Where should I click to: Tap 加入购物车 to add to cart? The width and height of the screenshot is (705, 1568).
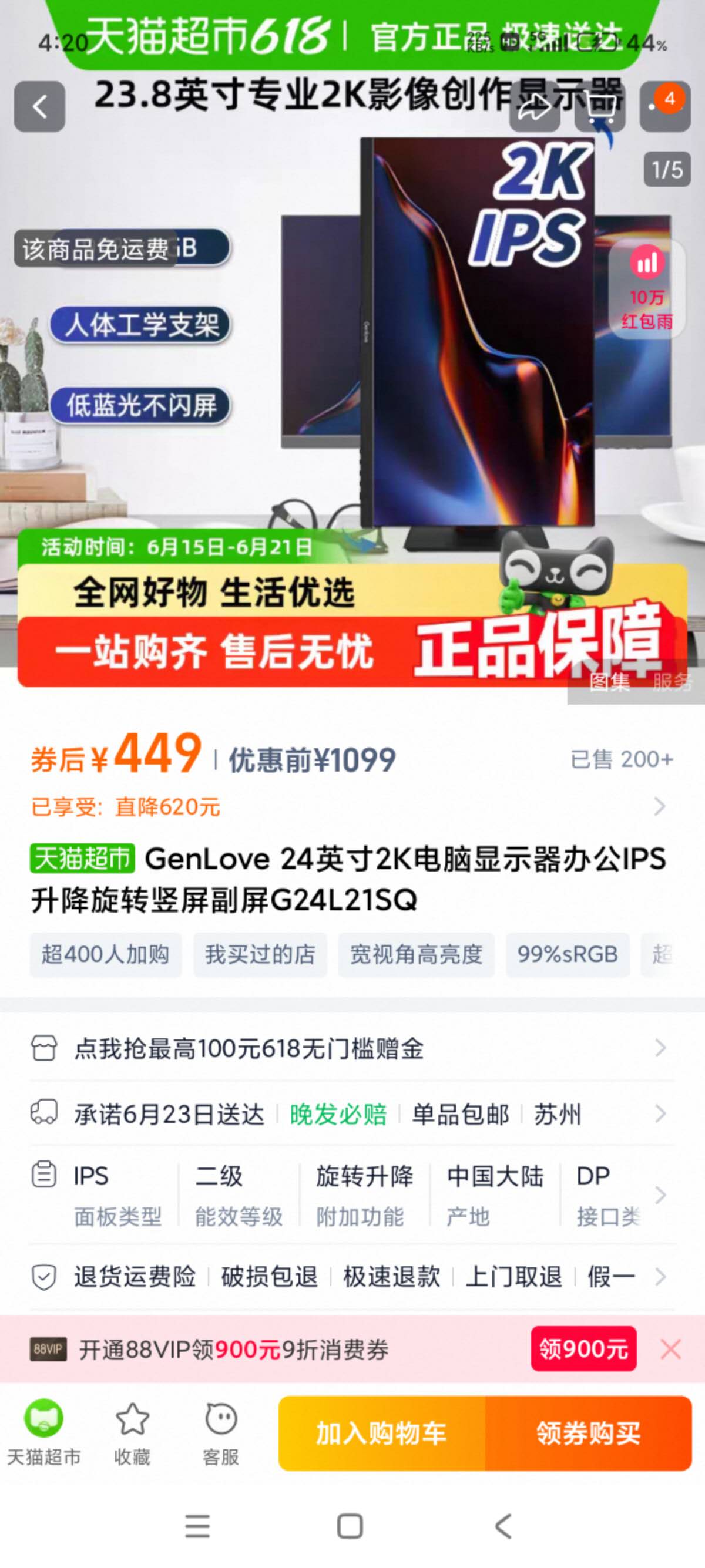tap(382, 1433)
